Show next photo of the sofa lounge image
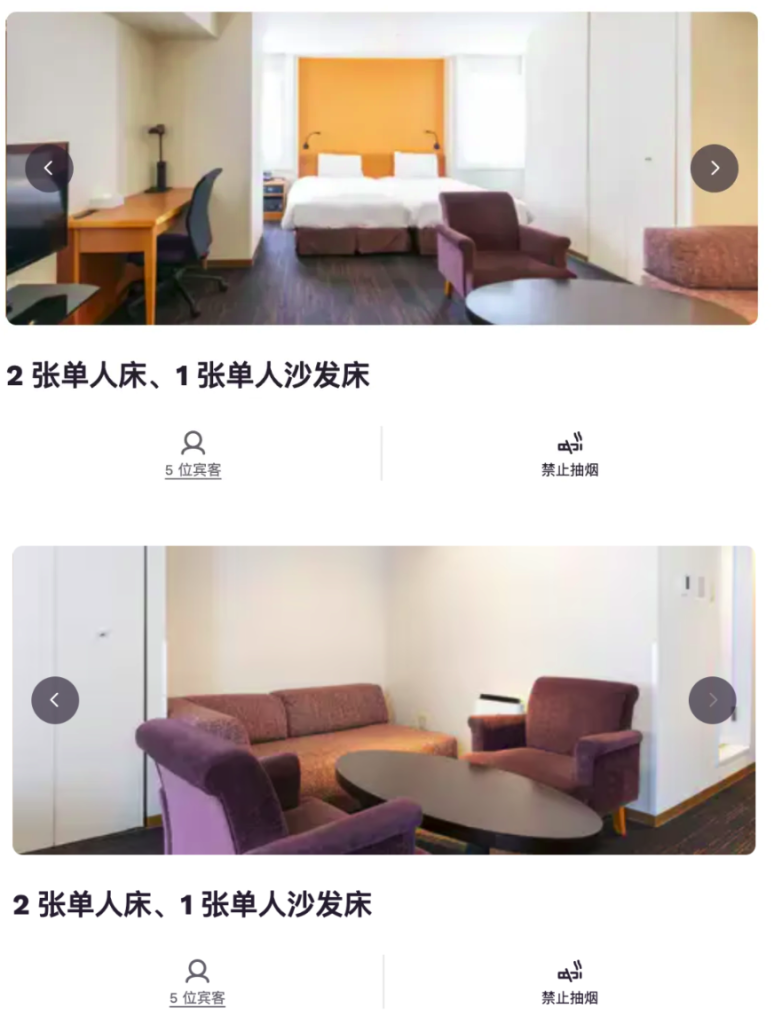This screenshot has width=774, height=1024. (712, 700)
